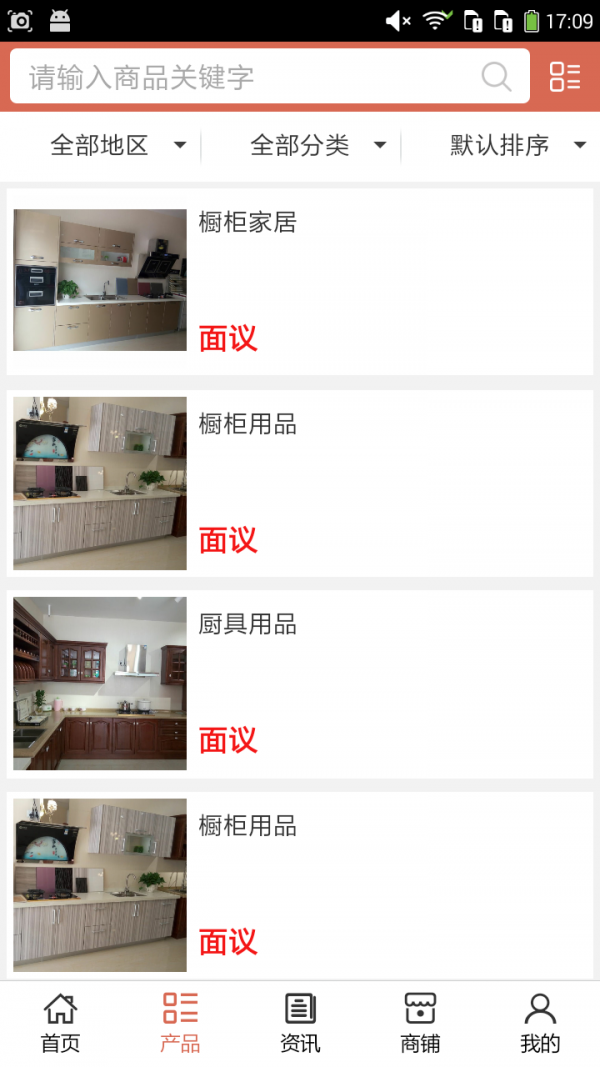The width and height of the screenshot is (600, 1067).
Task: Open the 厨具用品 product card
Action: pyautogui.click(x=300, y=684)
